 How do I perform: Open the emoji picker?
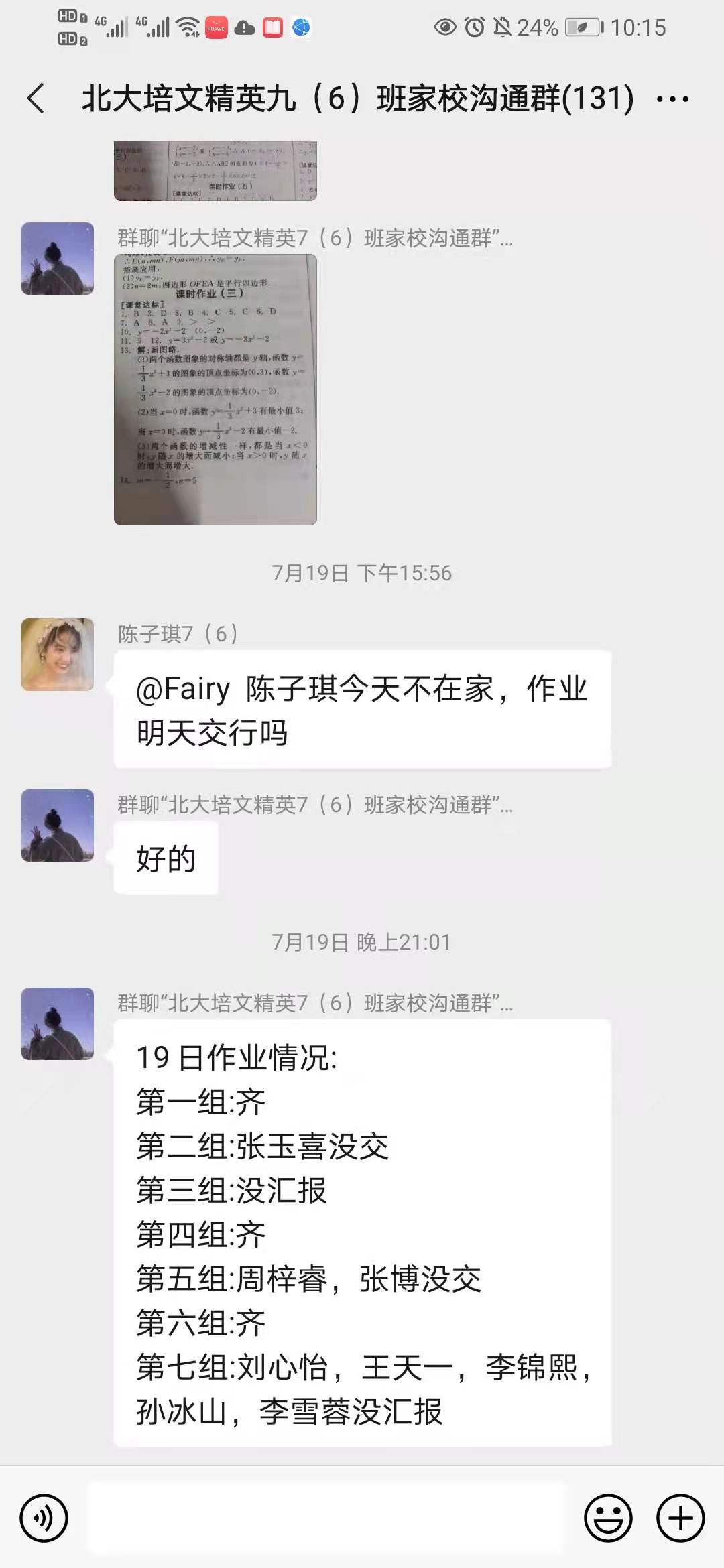tap(609, 1518)
